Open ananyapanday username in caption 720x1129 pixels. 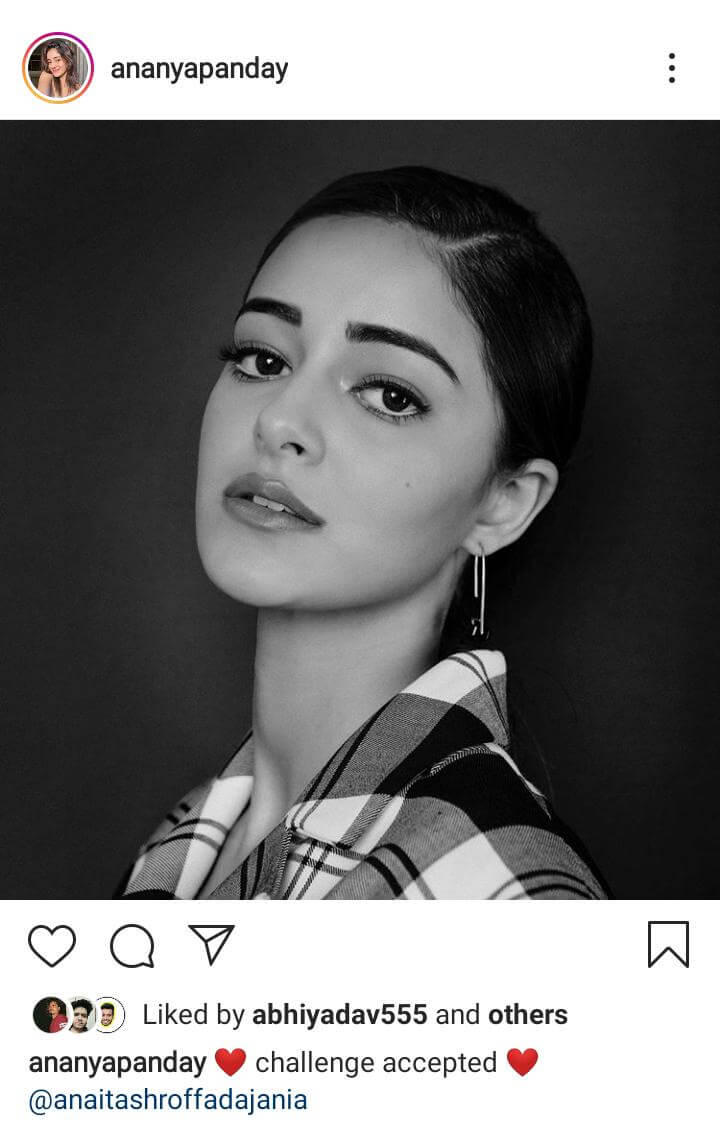[x=117, y=1062]
